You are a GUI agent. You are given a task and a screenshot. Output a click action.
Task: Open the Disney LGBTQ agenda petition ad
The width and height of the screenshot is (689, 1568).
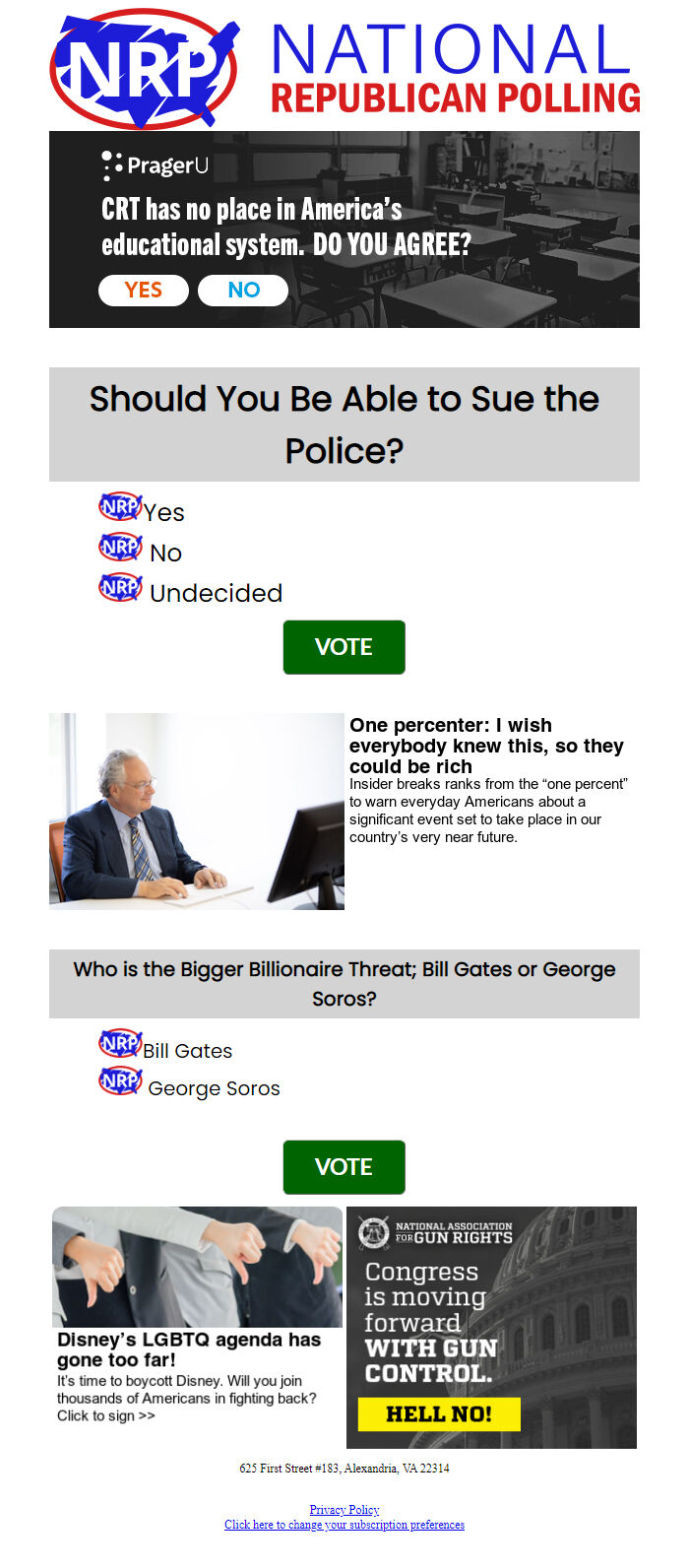click(x=189, y=1349)
